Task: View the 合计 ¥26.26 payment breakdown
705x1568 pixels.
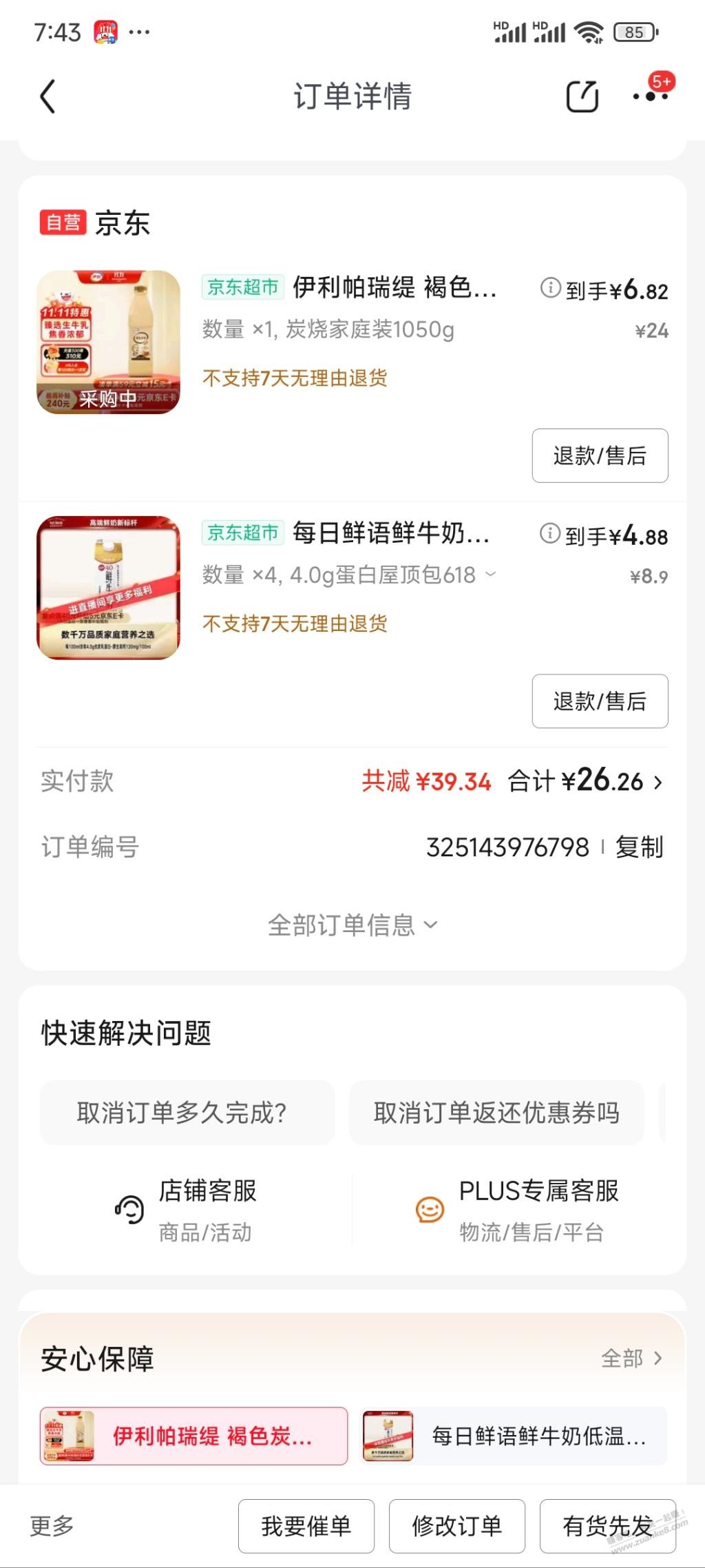Action: click(585, 781)
